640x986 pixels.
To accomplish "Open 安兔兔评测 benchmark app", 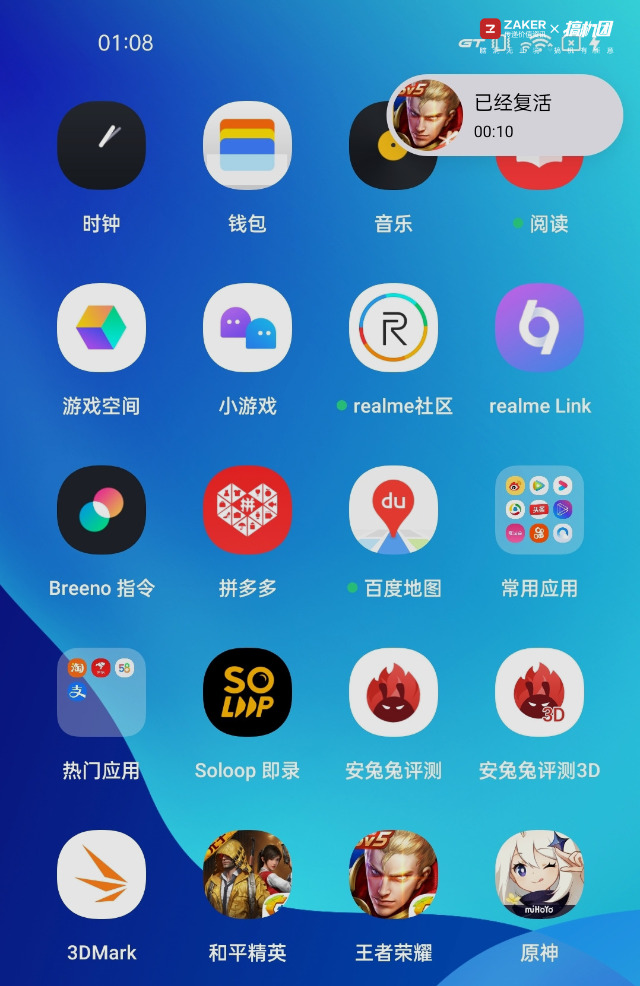I will pos(393,692).
